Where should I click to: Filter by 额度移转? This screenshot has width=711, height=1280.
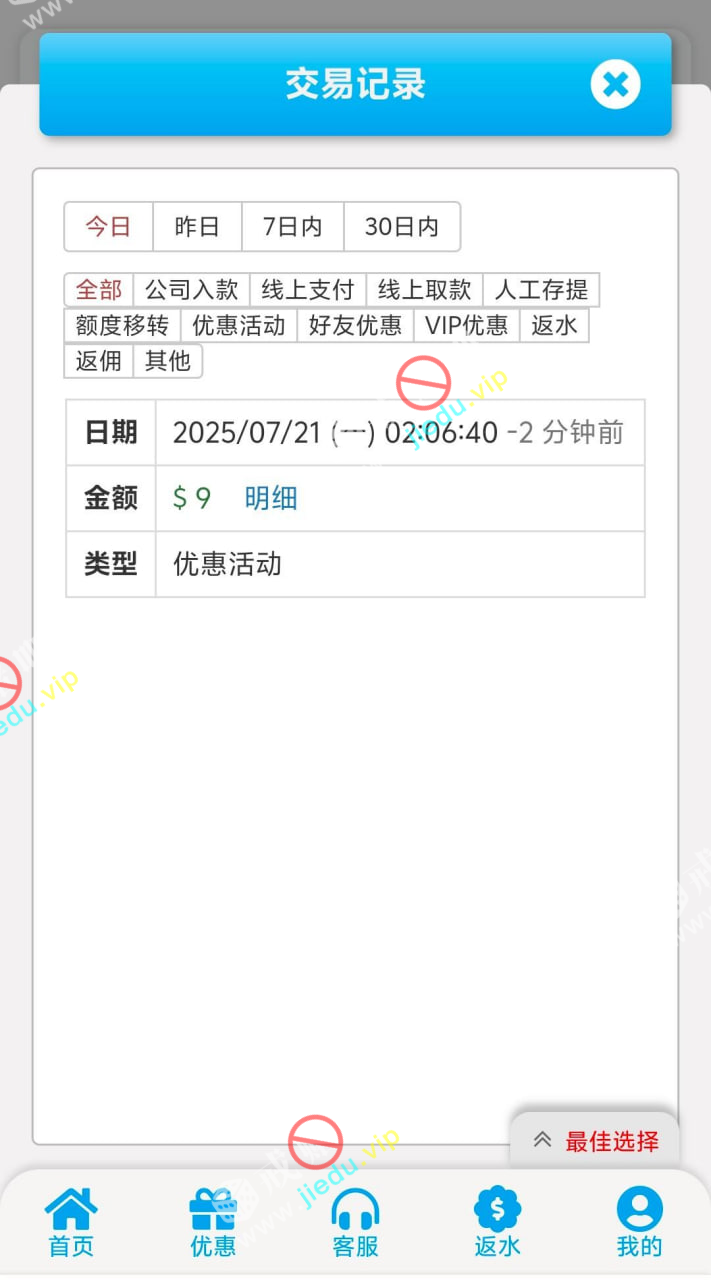tap(122, 326)
